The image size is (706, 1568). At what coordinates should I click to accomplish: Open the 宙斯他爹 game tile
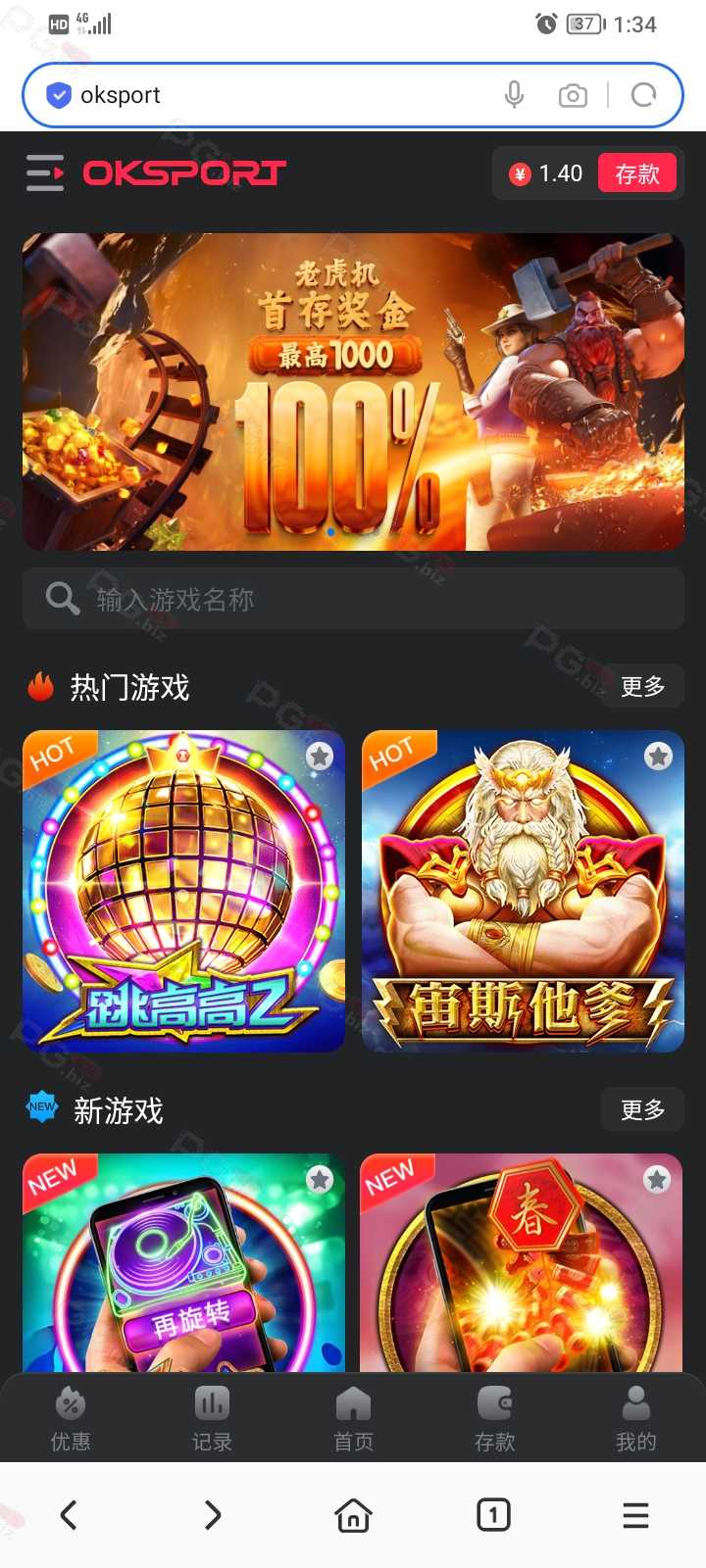[x=523, y=891]
